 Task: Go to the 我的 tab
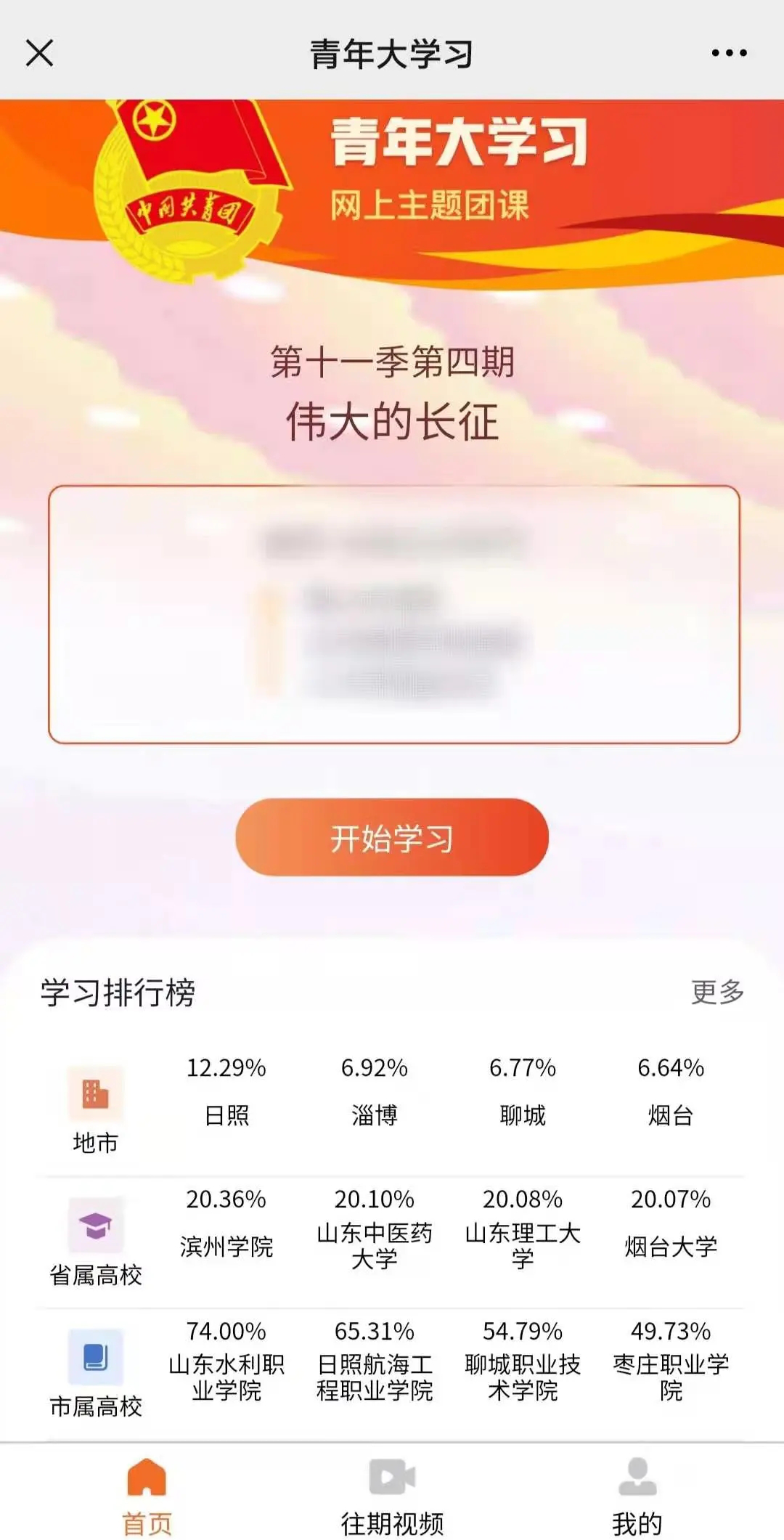(637, 1496)
